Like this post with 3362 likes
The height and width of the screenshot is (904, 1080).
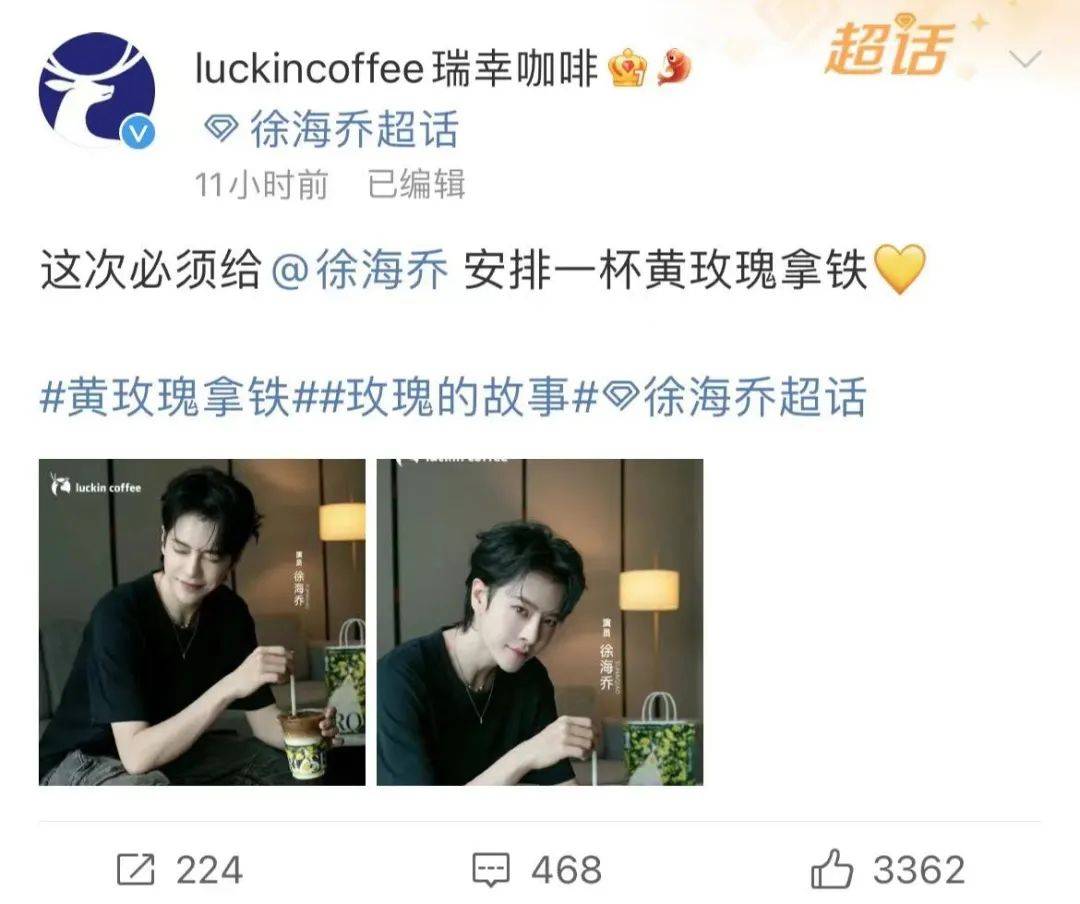(887, 870)
